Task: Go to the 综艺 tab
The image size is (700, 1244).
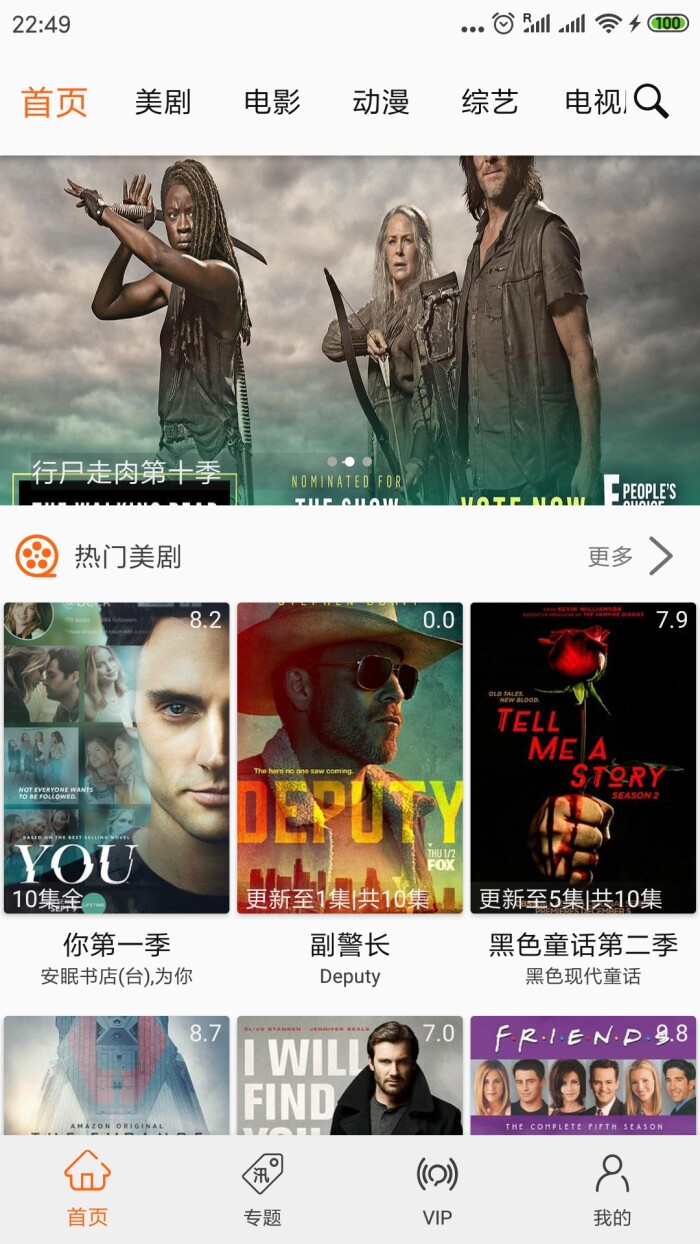Action: pos(490,102)
